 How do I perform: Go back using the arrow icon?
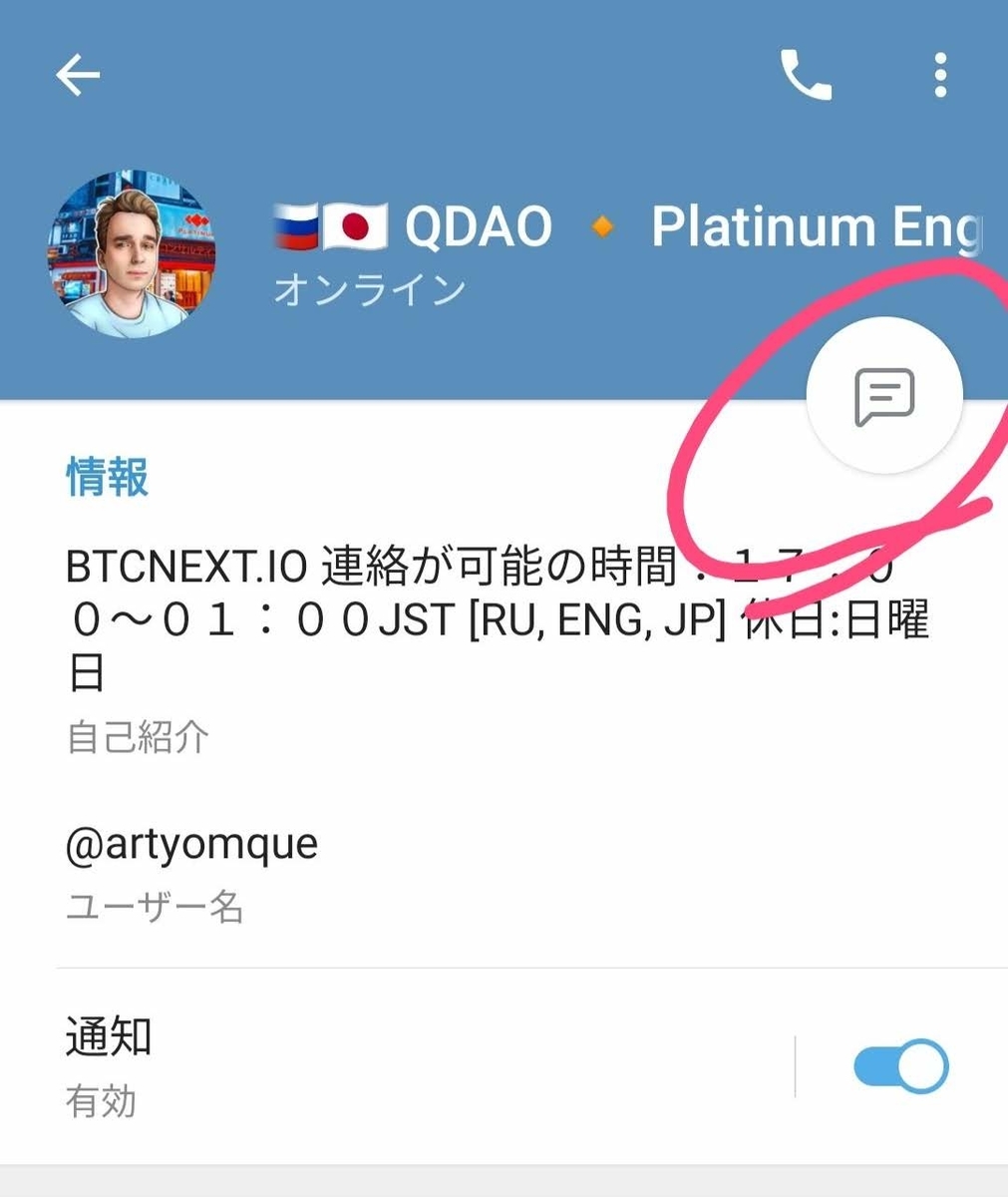pos(76,76)
